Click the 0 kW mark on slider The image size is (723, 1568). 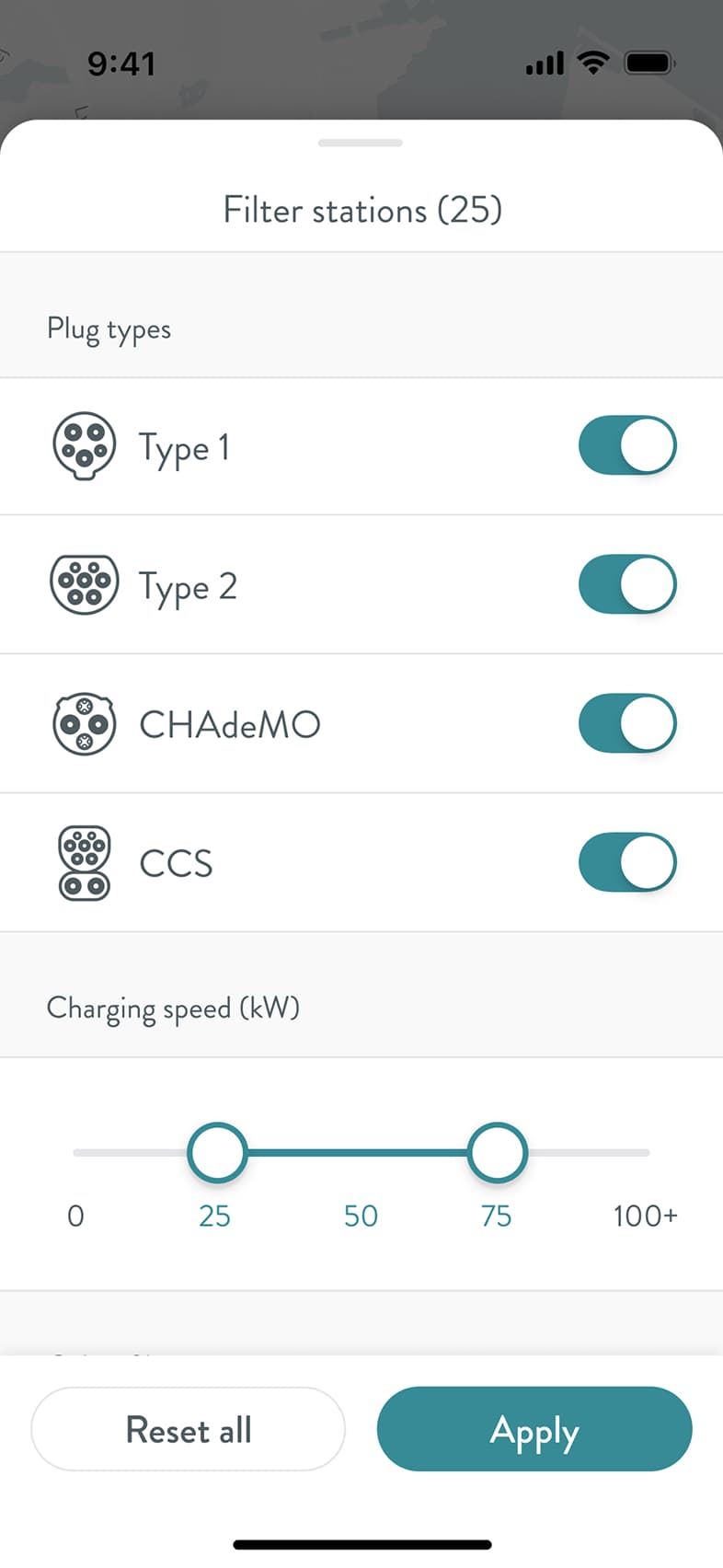[75, 1215]
